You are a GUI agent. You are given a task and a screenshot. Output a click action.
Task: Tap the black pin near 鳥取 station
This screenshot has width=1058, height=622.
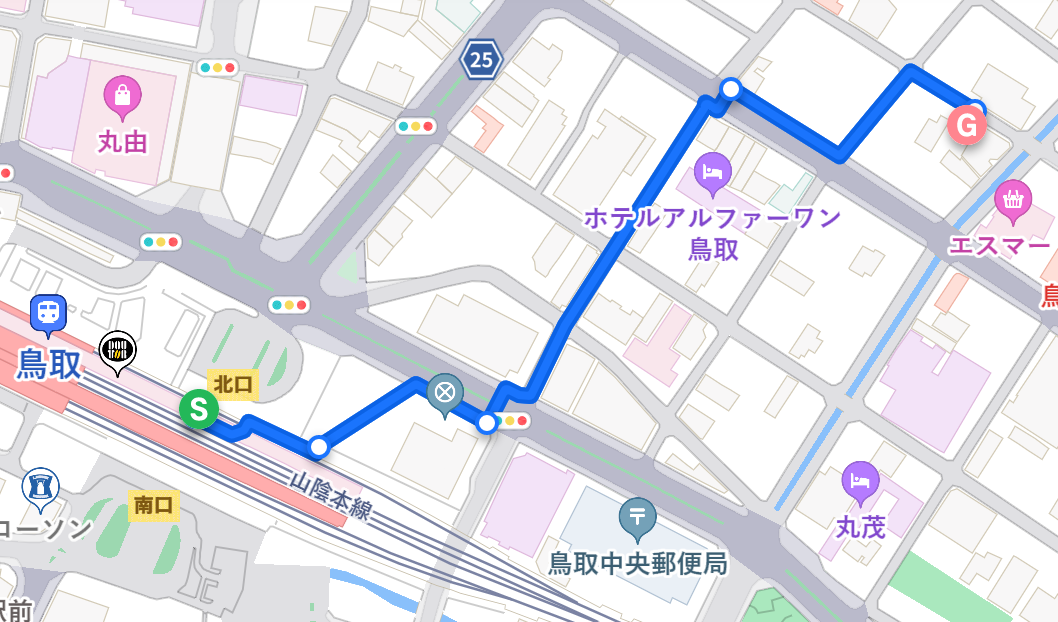click(x=118, y=350)
